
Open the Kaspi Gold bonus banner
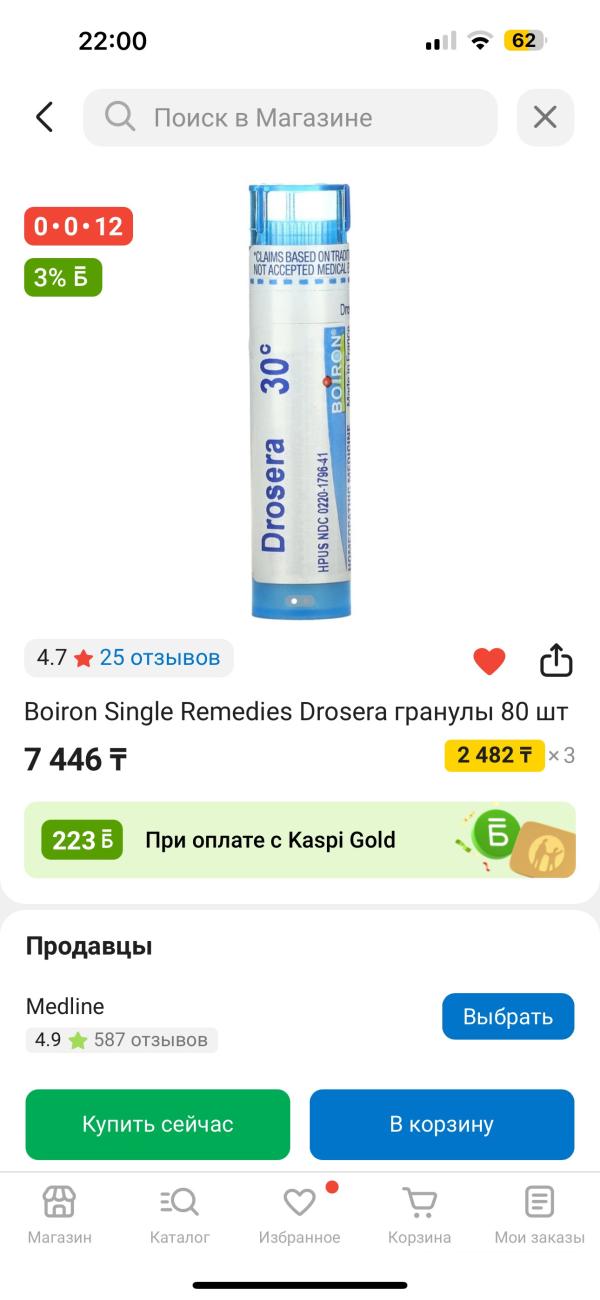pos(300,840)
